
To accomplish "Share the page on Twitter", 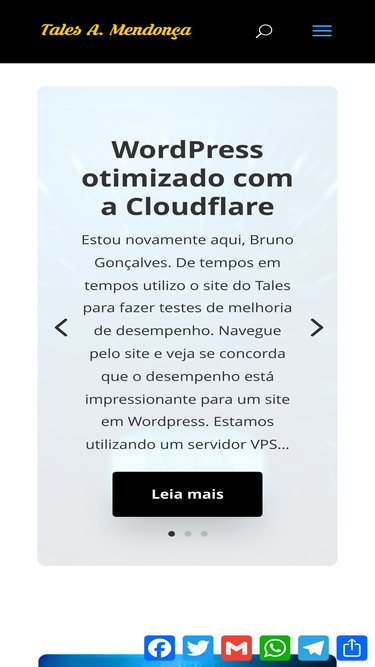I will (198, 648).
